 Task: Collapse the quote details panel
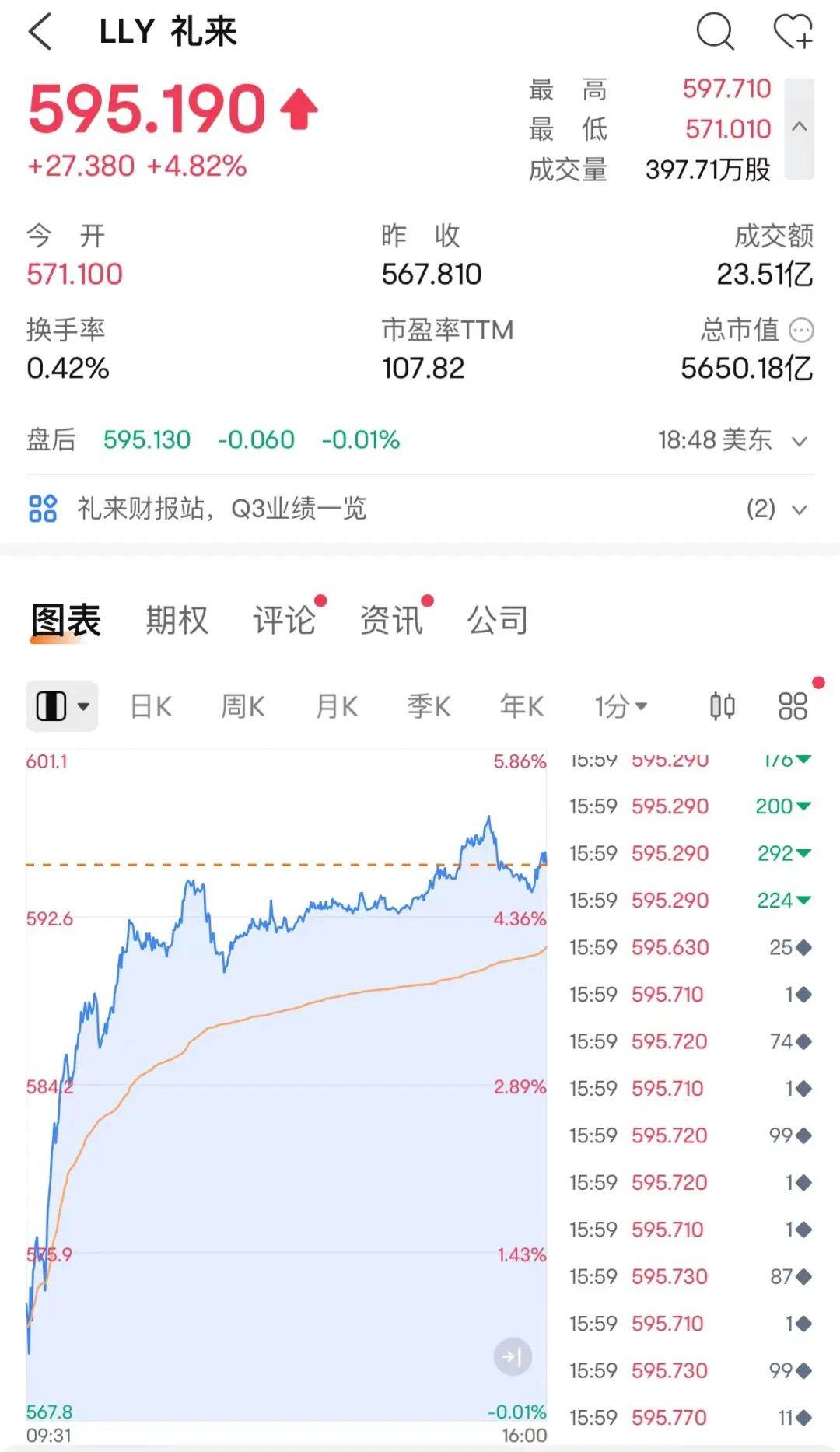pos(799,128)
